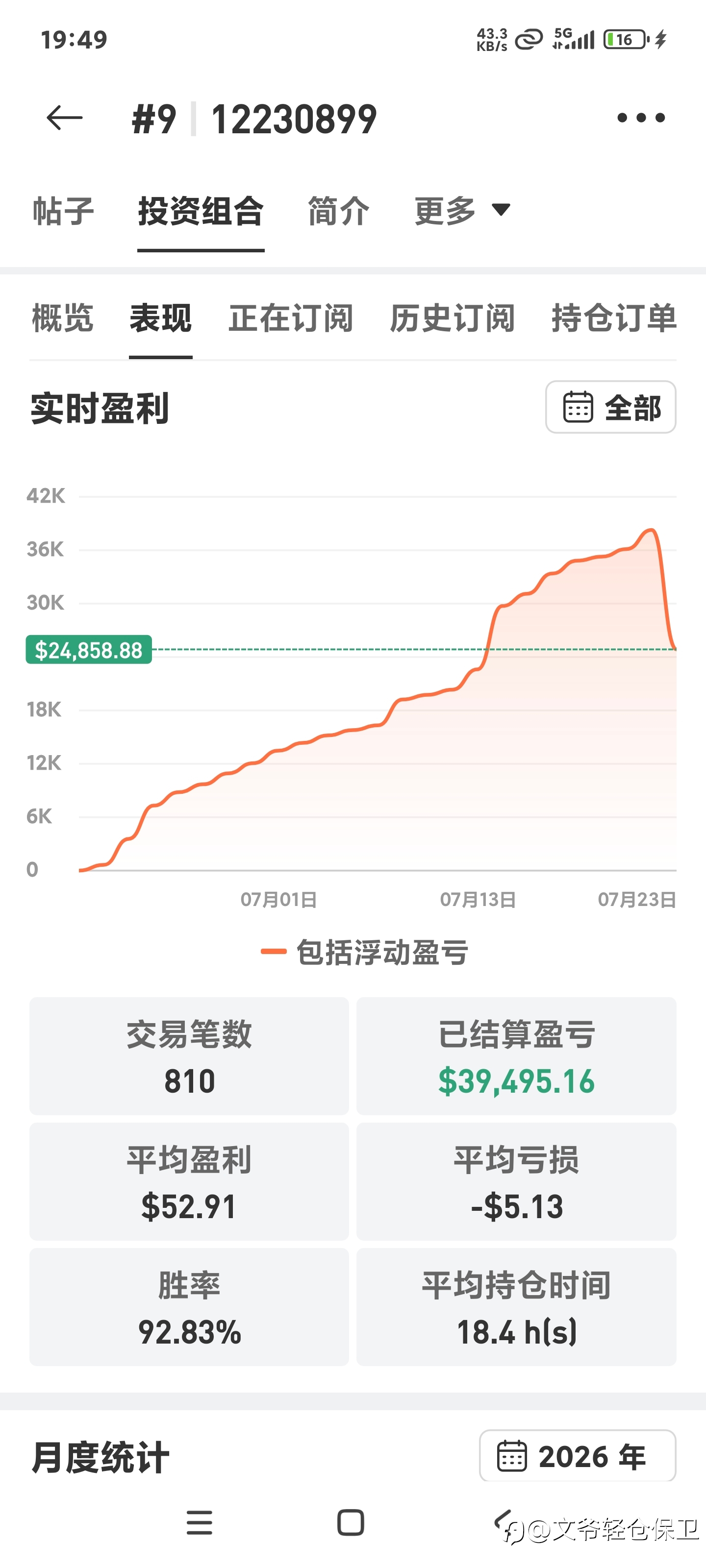Screen dimensions: 706x1568
Task: Expand the 更多 dropdown
Action: [462, 211]
